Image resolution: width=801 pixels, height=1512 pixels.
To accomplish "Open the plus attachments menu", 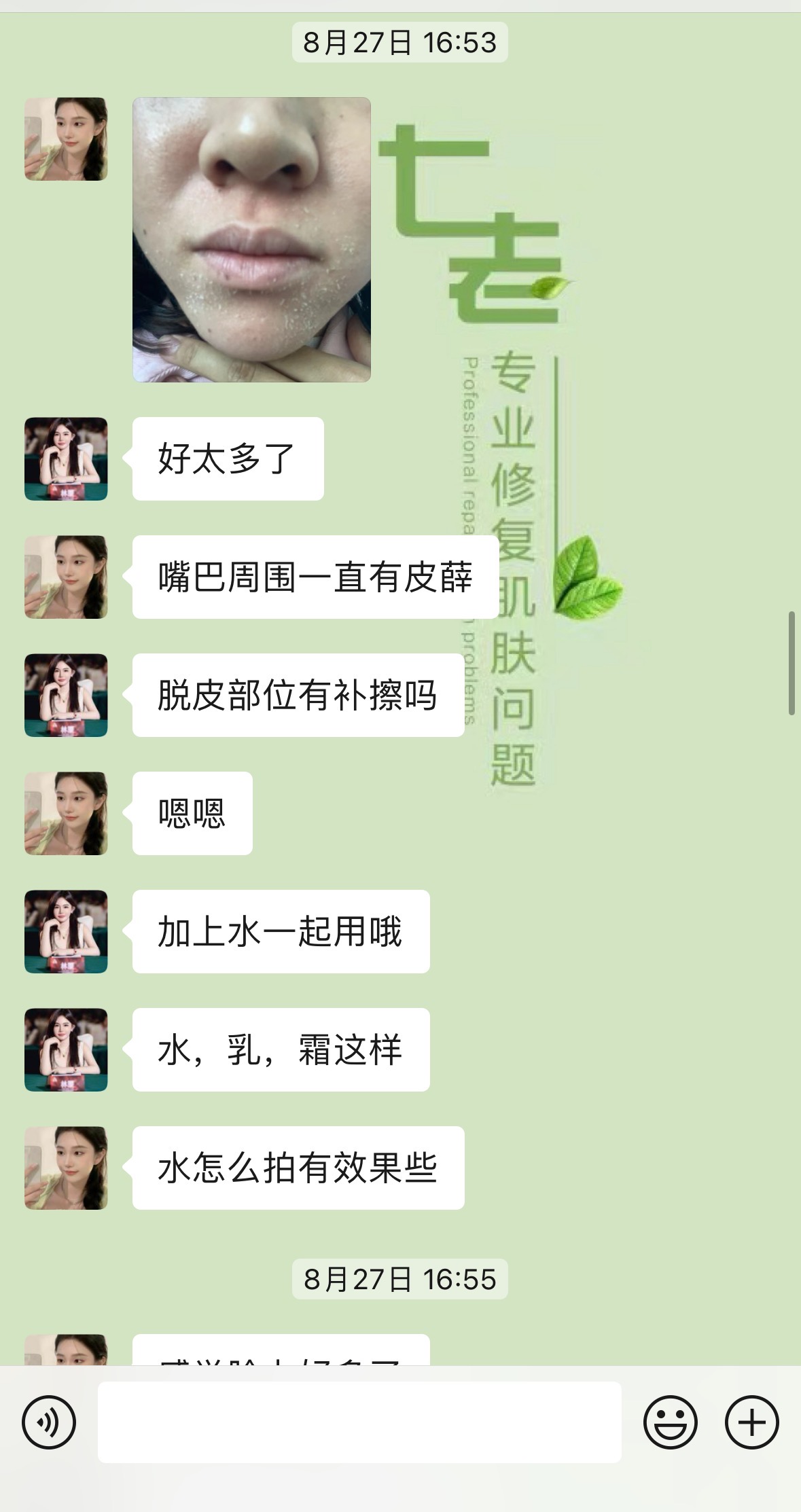I will (x=751, y=1422).
